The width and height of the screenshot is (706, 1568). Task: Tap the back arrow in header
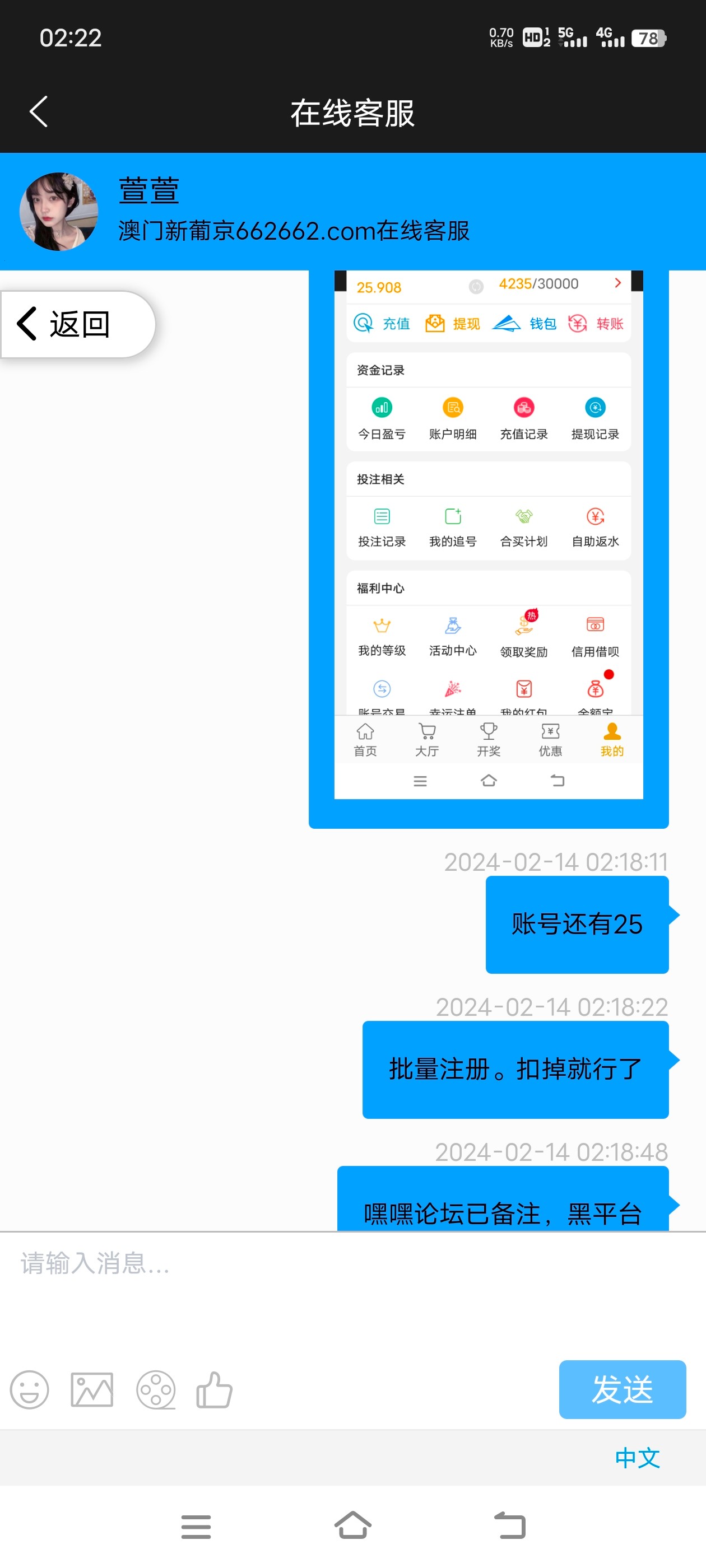38,112
